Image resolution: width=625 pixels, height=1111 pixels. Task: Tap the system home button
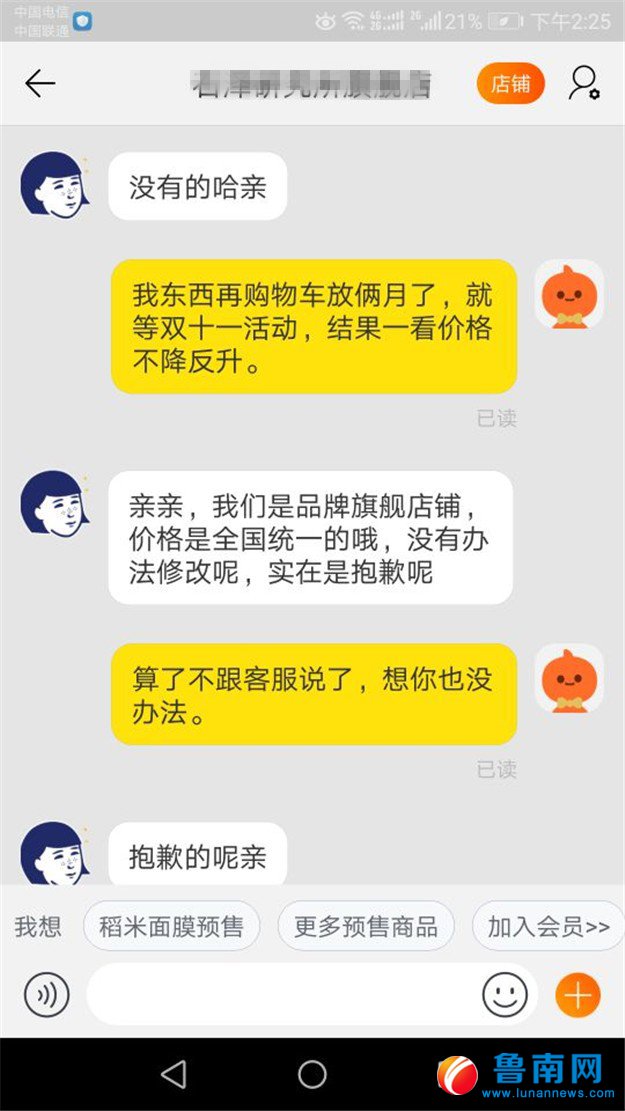point(312,1074)
